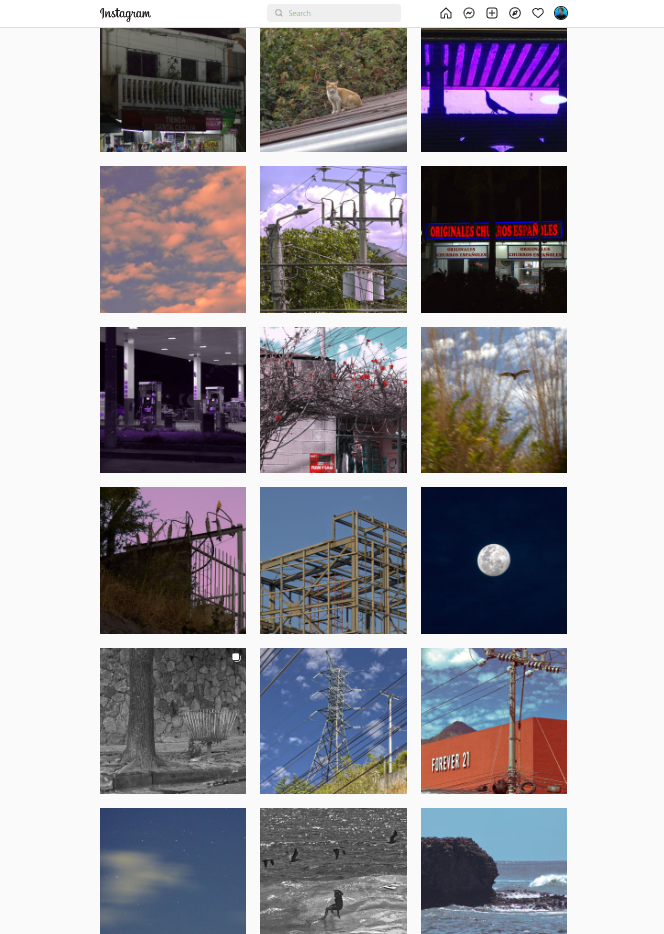This screenshot has height=934, width=664.
Task: View the pink sunset clouds post
Action: (173, 239)
